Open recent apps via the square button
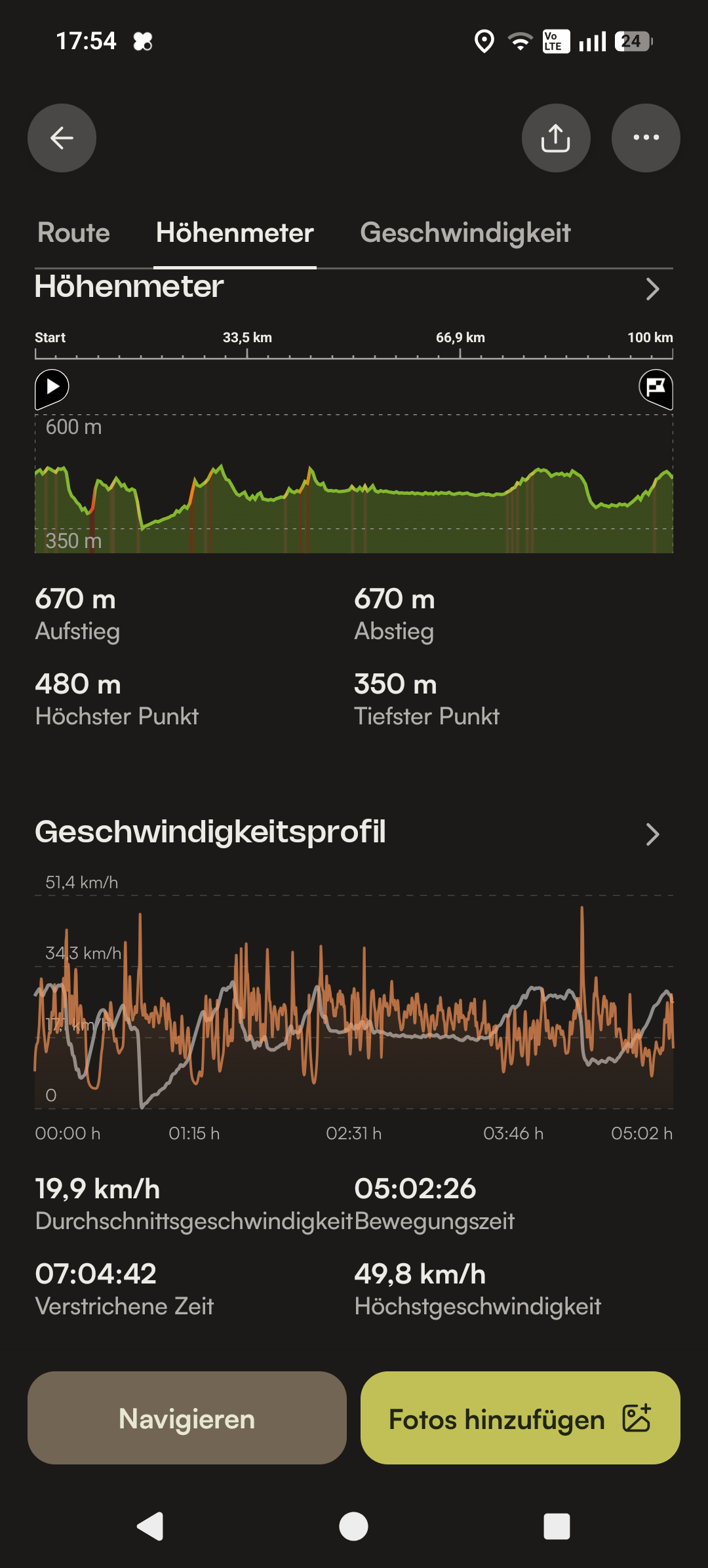This screenshot has height=1568, width=708. tap(557, 1527)
